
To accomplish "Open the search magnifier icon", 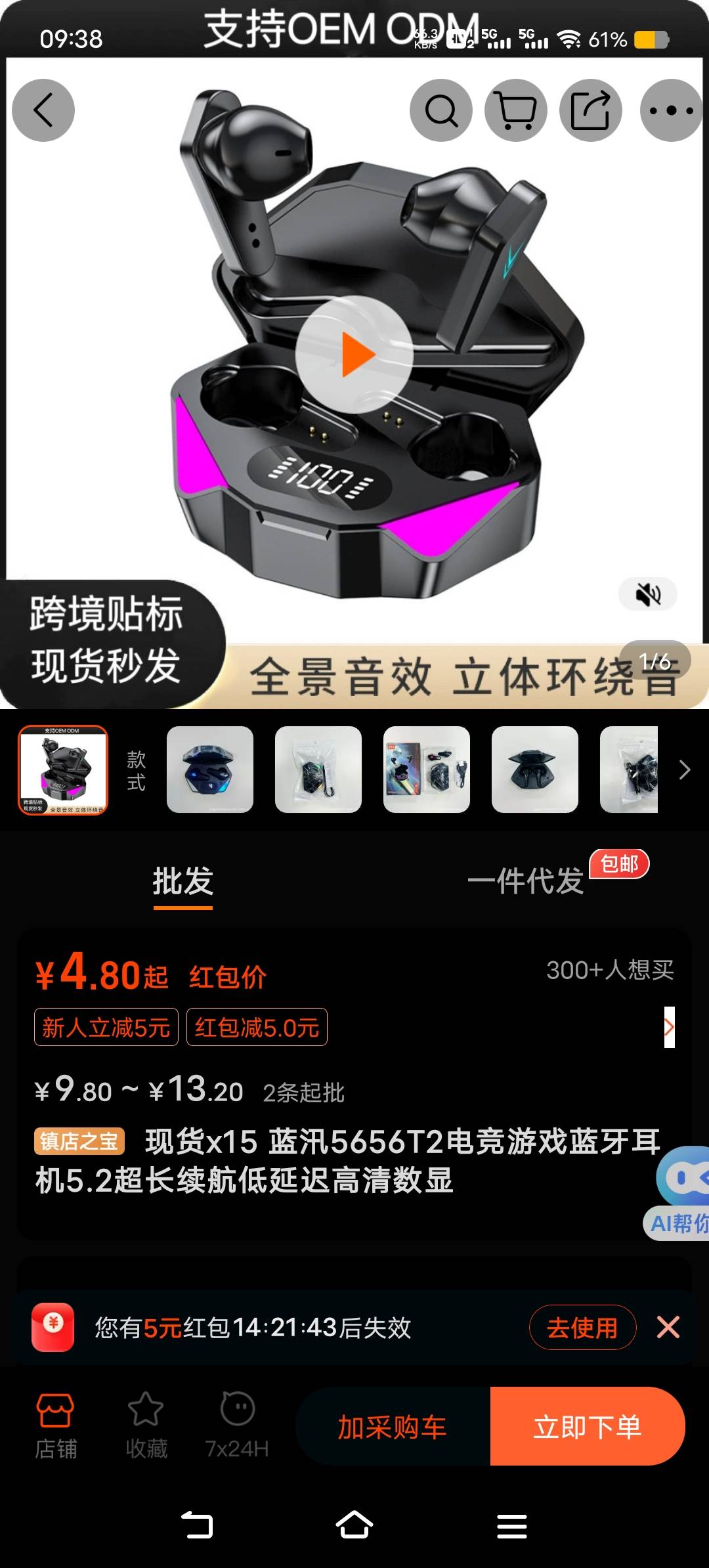I will coord(441,110).
